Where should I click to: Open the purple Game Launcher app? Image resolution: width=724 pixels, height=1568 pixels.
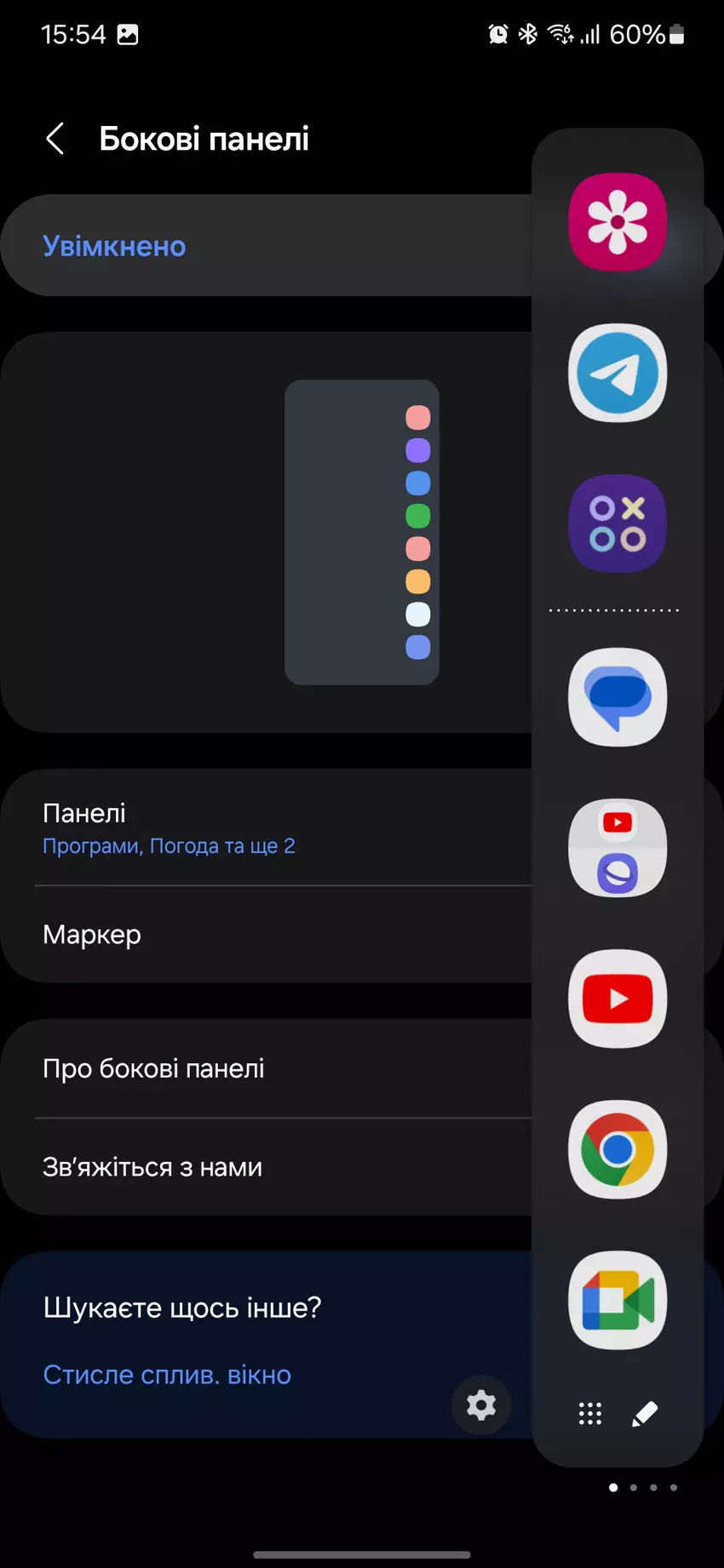[x=618, y=524]
